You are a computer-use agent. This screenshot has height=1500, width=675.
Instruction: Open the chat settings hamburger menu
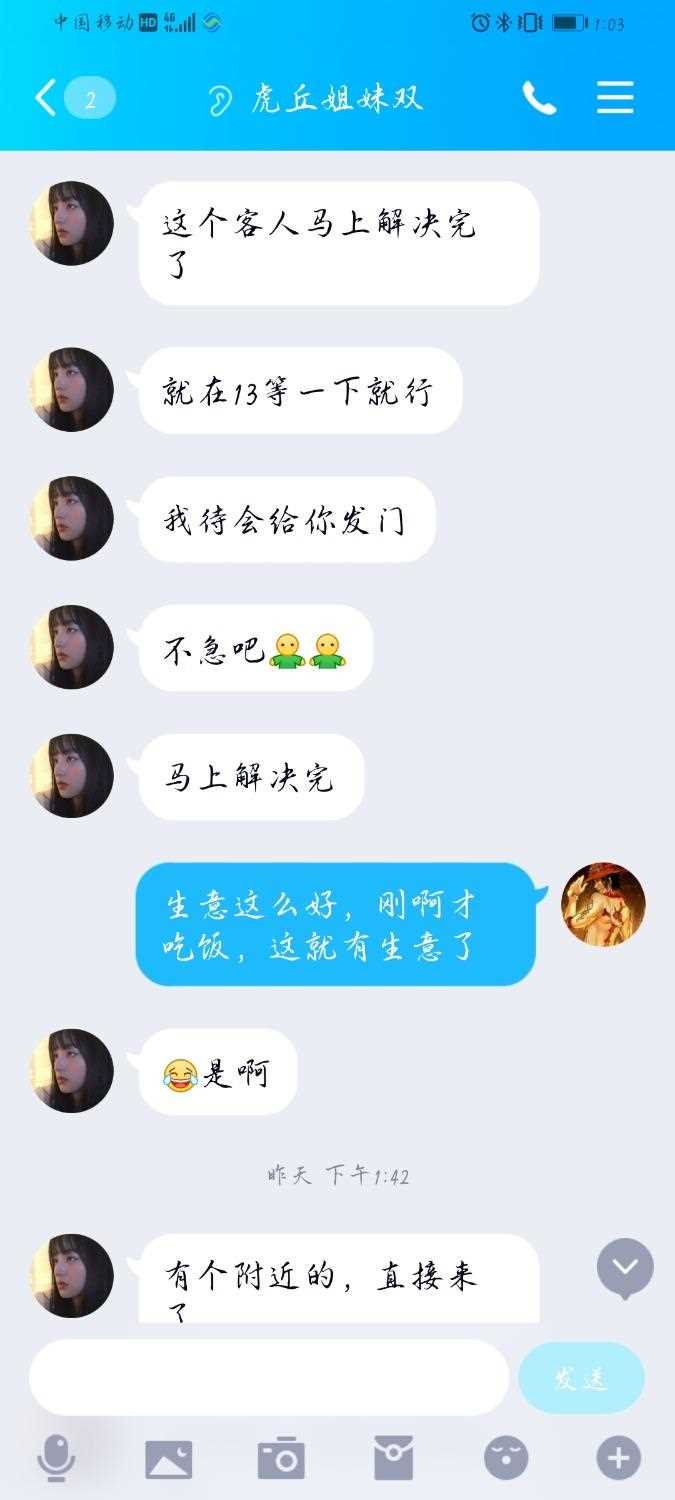point(615,98)
